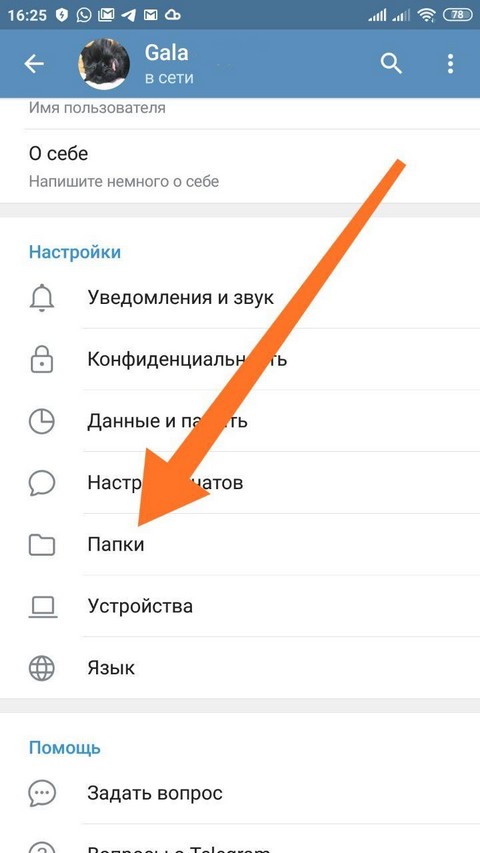Viewport: 480px width, 853px height.
Task: Open Уведомления и звук settings
Action: click(x=240, y=298)
